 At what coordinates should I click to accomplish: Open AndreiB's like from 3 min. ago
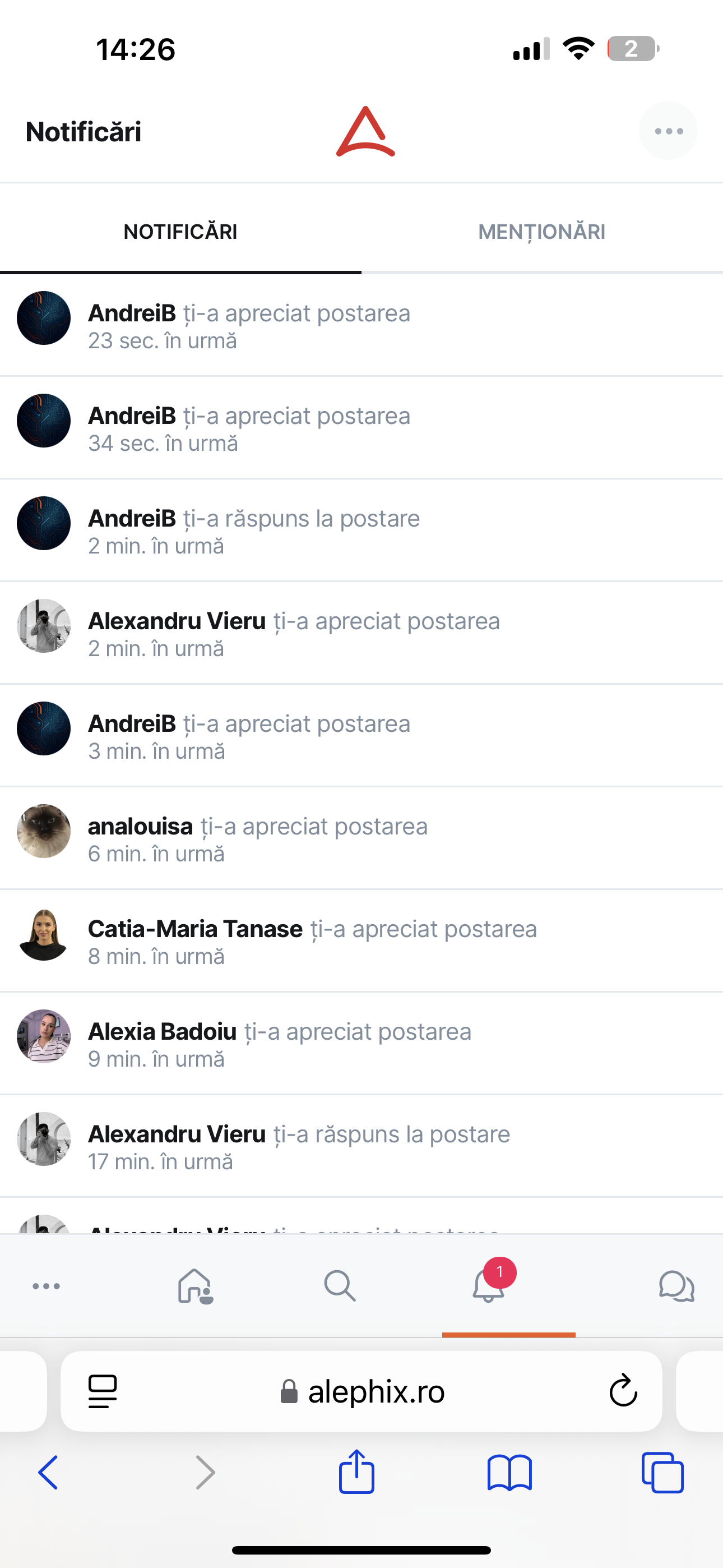click(x=361, y=736)
